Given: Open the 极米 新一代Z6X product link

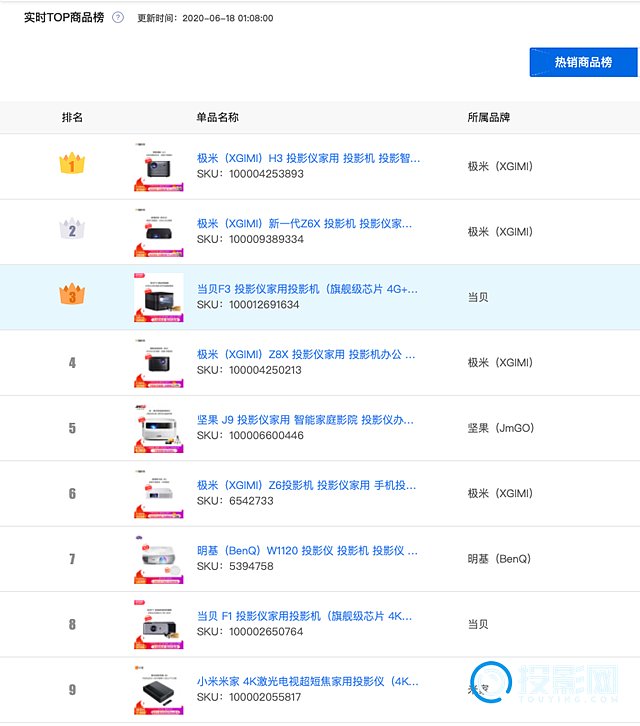Looking at the screenshot, I should tap(304, 224).
